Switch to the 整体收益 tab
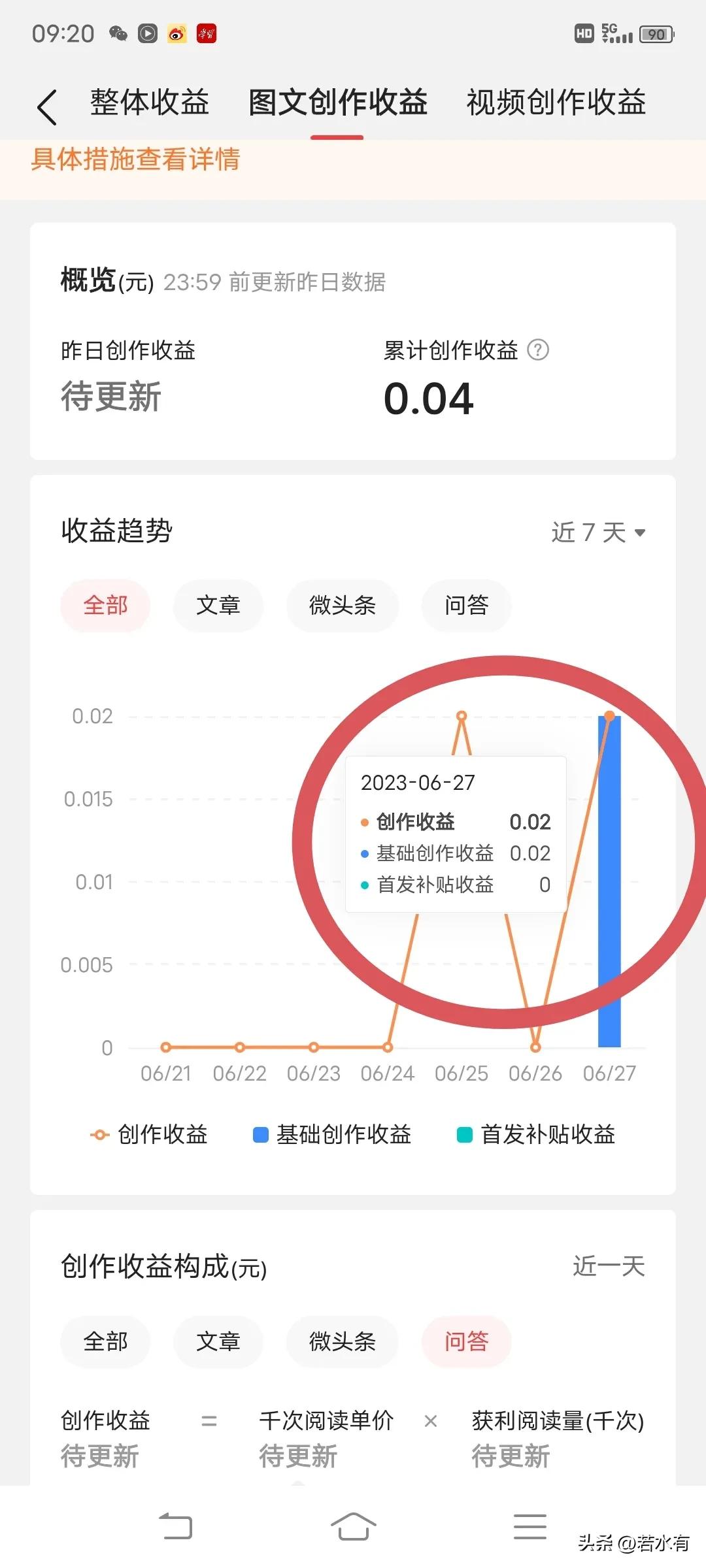 tap(149, 103)
